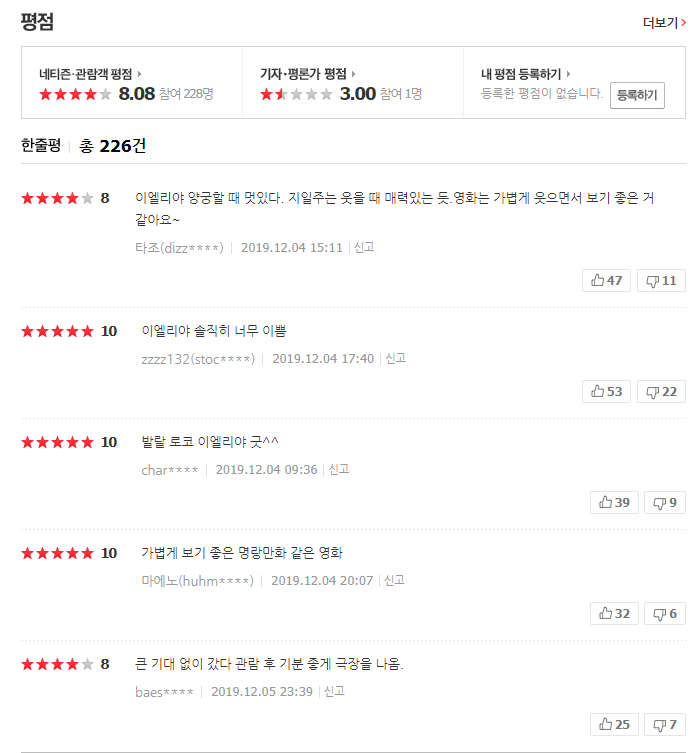Report zzzz132's review via 신고
700x753 pixels.
(396, 358)
